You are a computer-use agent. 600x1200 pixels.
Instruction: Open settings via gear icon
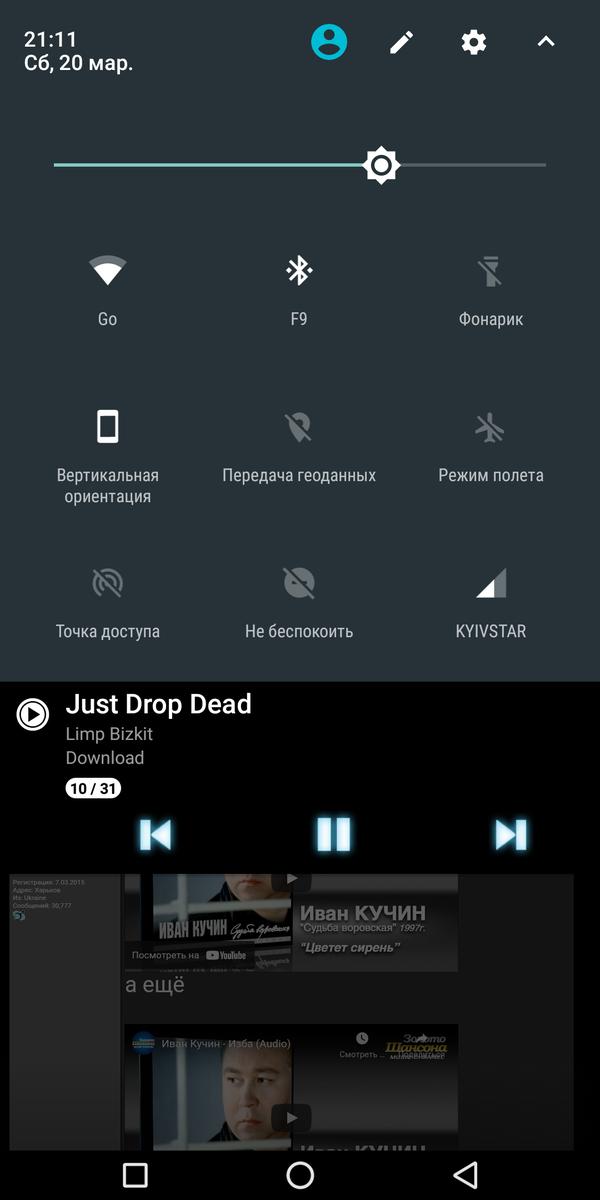(x=473, y=42)
